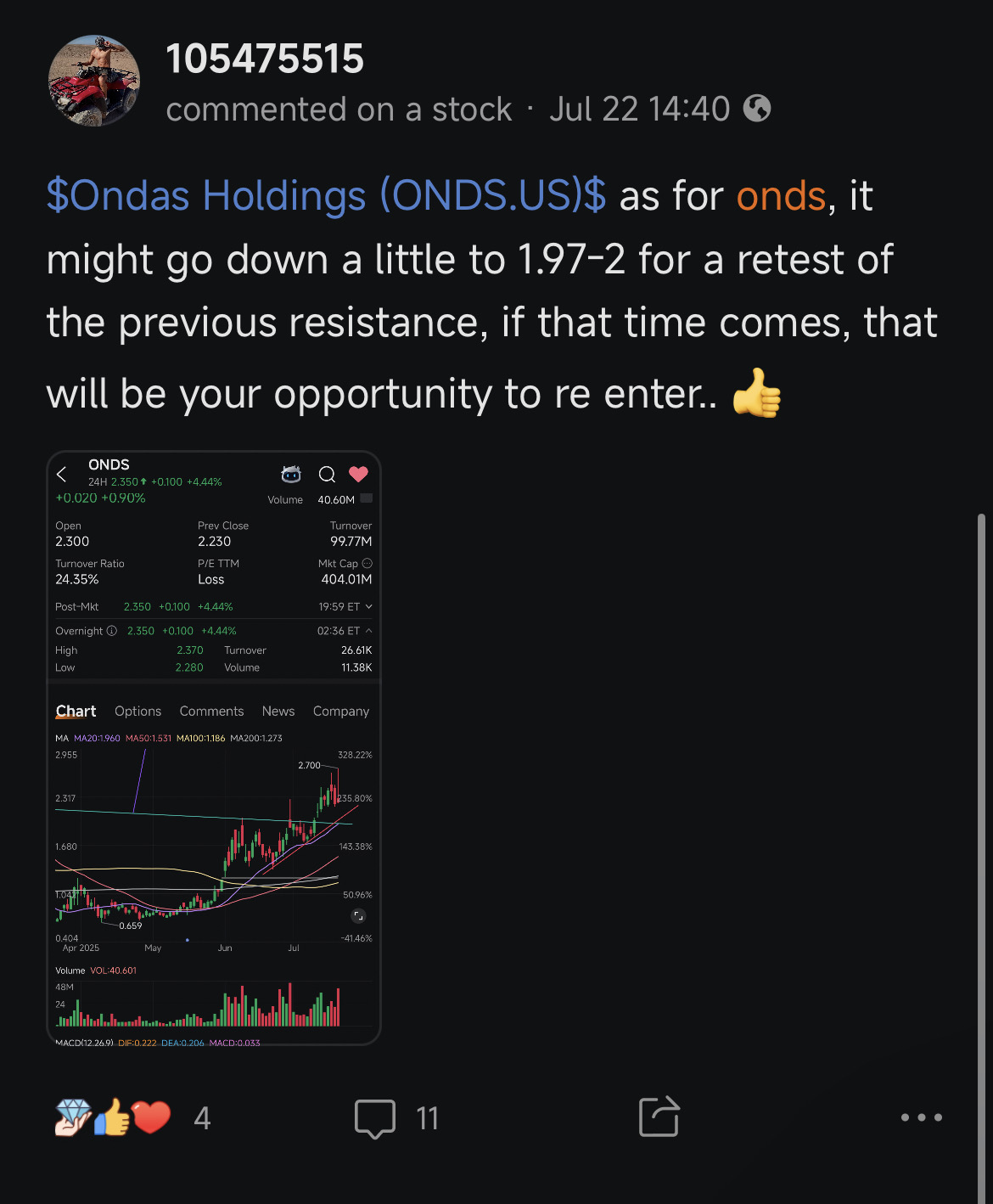Open the $Ondas Holdings (ONDS.US)$ stock link

(327, 195)
